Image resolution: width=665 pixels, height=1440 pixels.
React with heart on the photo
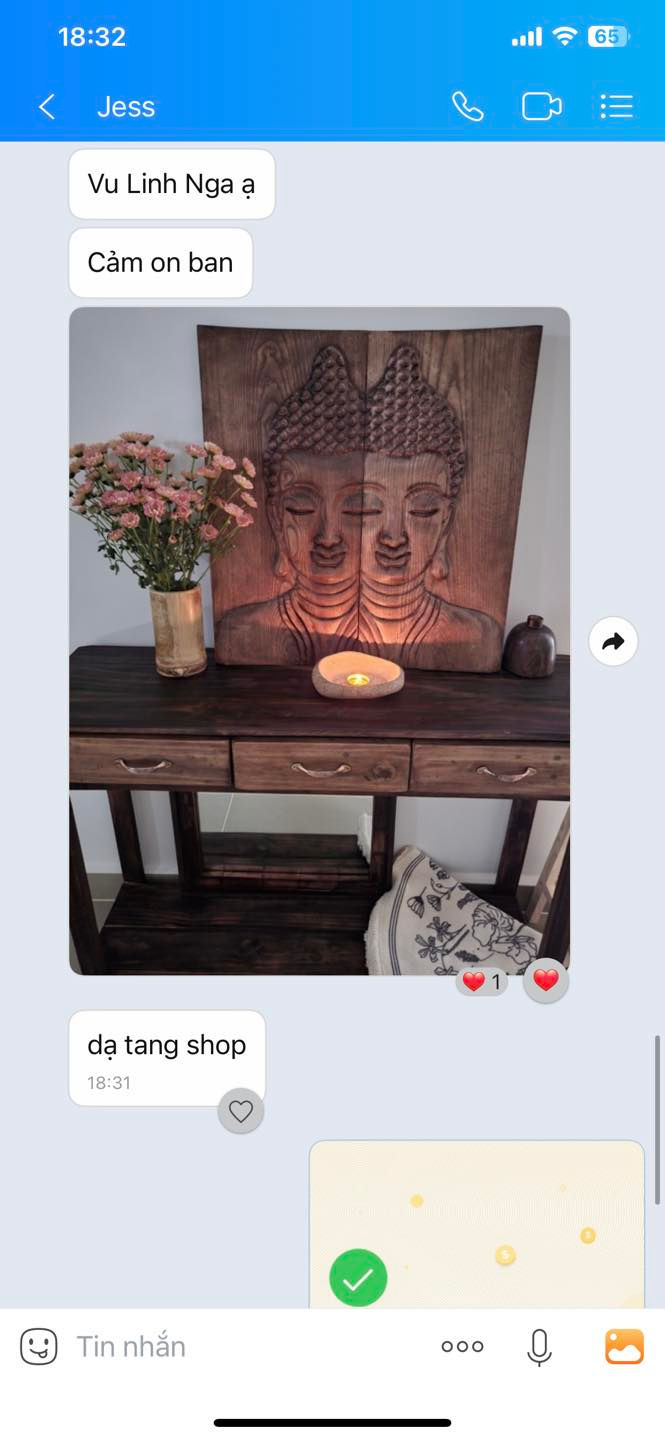[x=546, y=981]
